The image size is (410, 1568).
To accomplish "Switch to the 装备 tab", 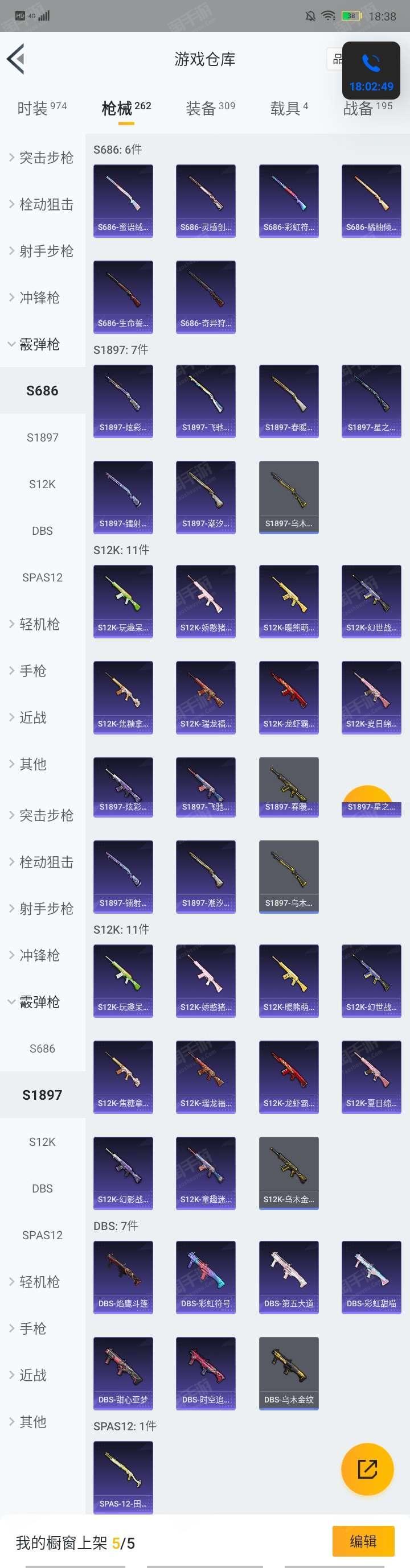I will [210, 108].
